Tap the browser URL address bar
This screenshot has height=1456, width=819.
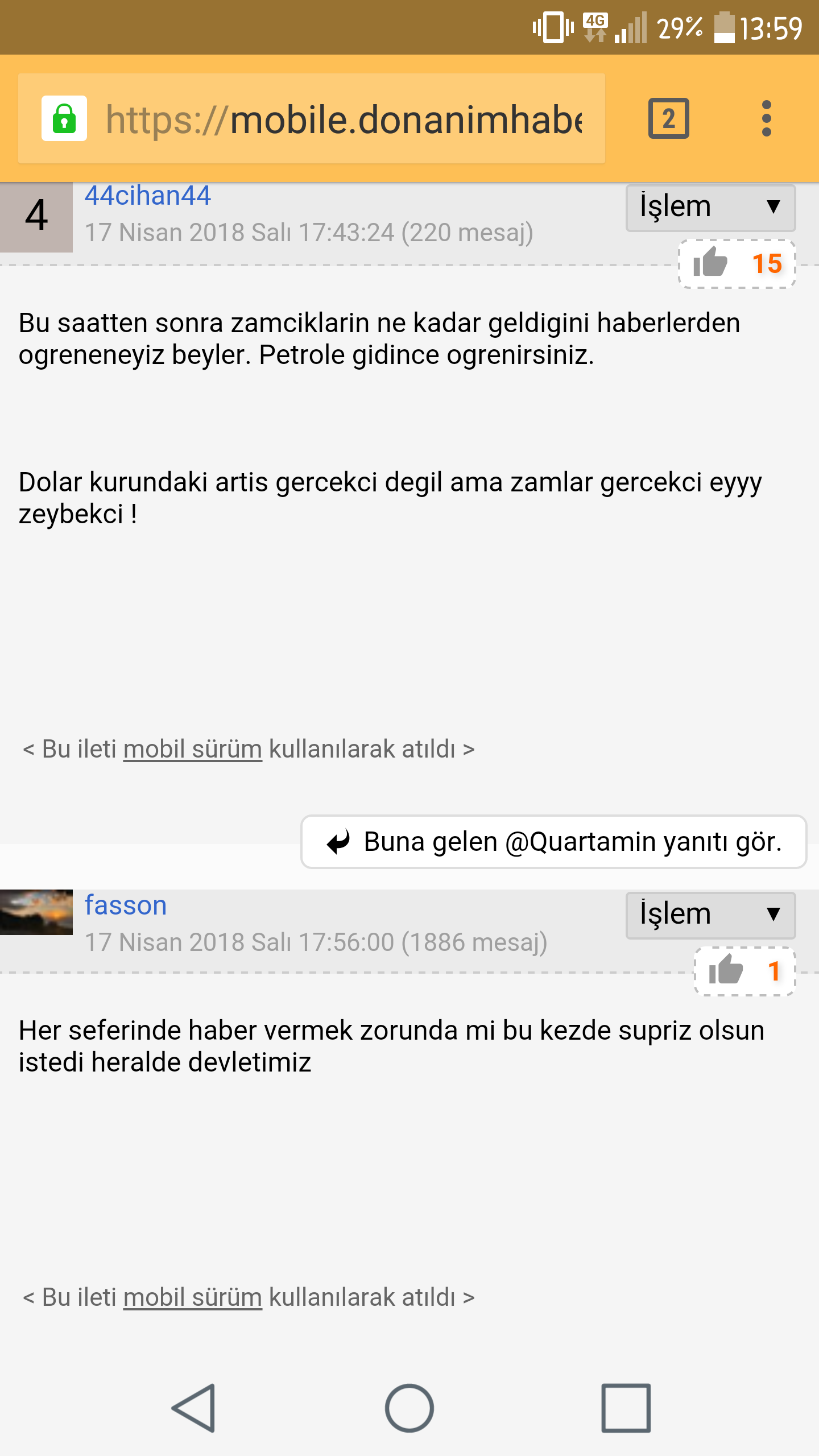click(341, 119)
